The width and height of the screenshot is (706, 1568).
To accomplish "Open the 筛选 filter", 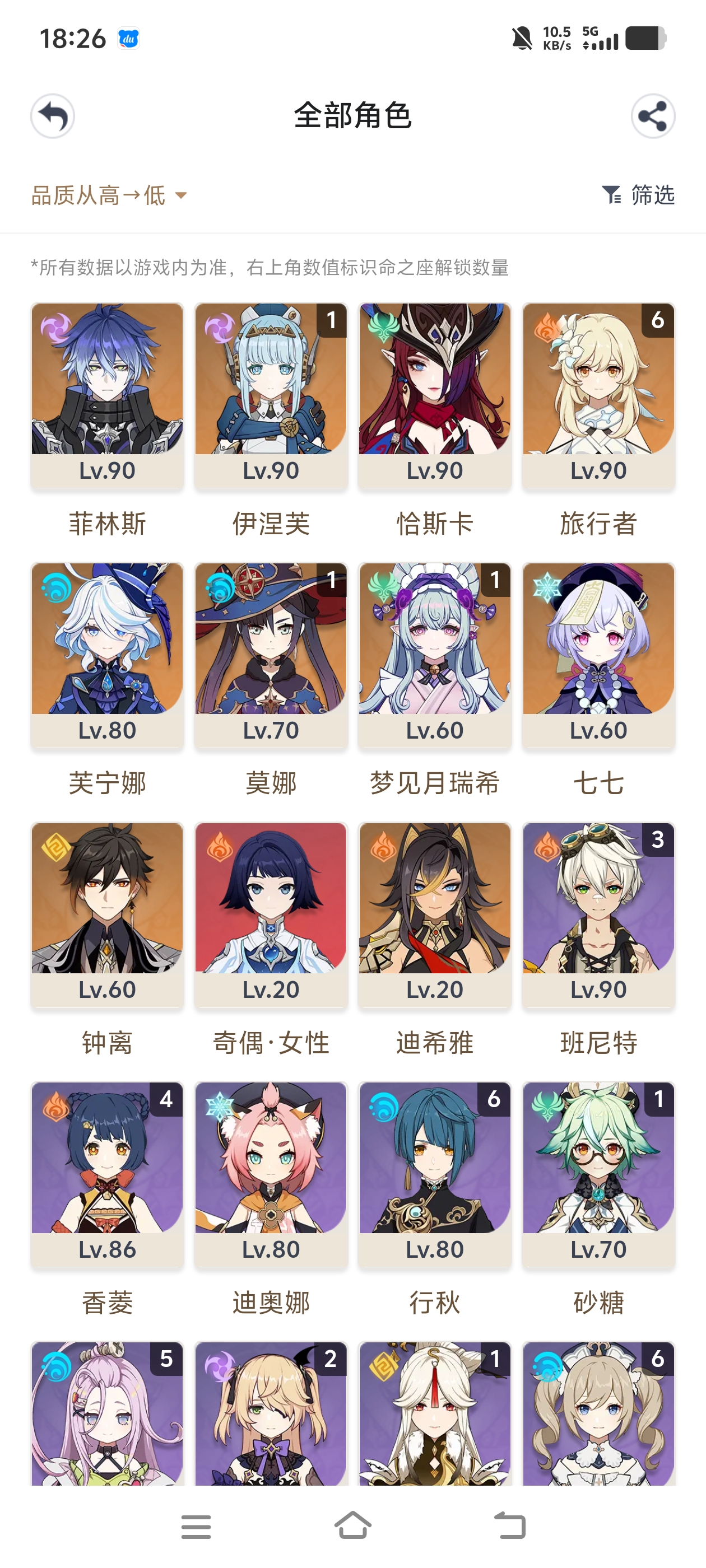I will click(638, 195).
